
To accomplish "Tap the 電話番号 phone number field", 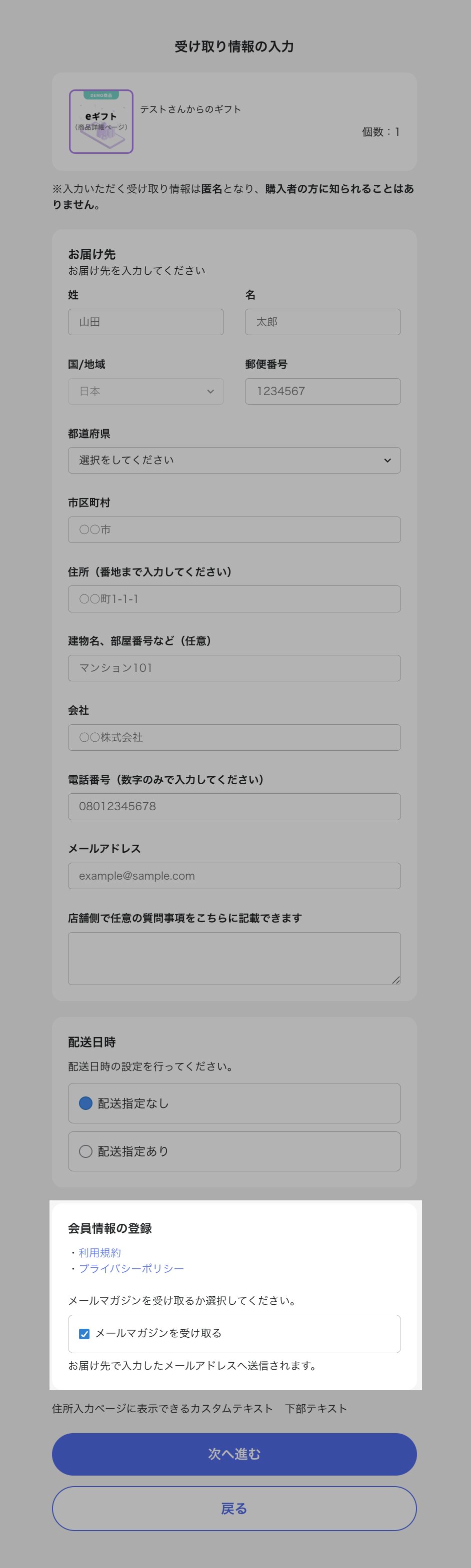I will coord(234,807).
